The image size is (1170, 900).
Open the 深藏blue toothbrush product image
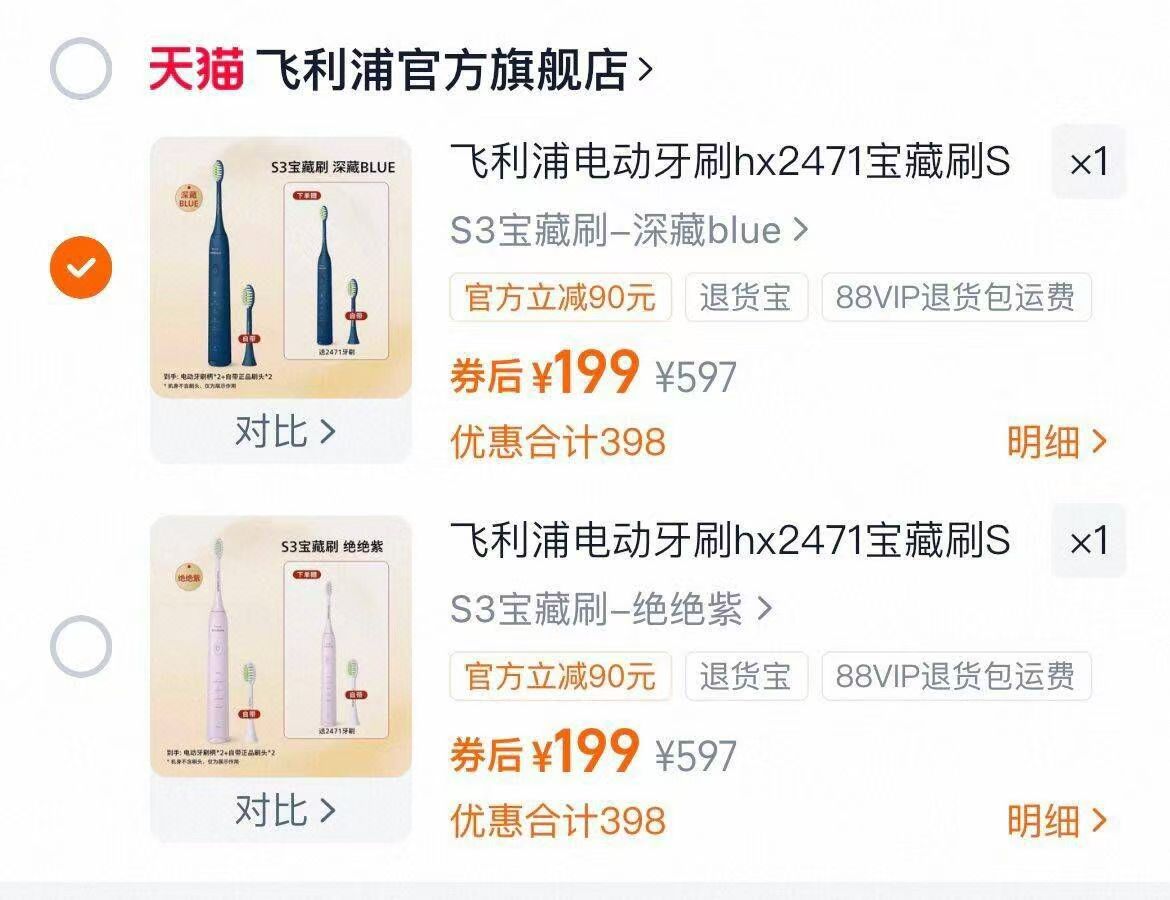click(x=281, y=267)
